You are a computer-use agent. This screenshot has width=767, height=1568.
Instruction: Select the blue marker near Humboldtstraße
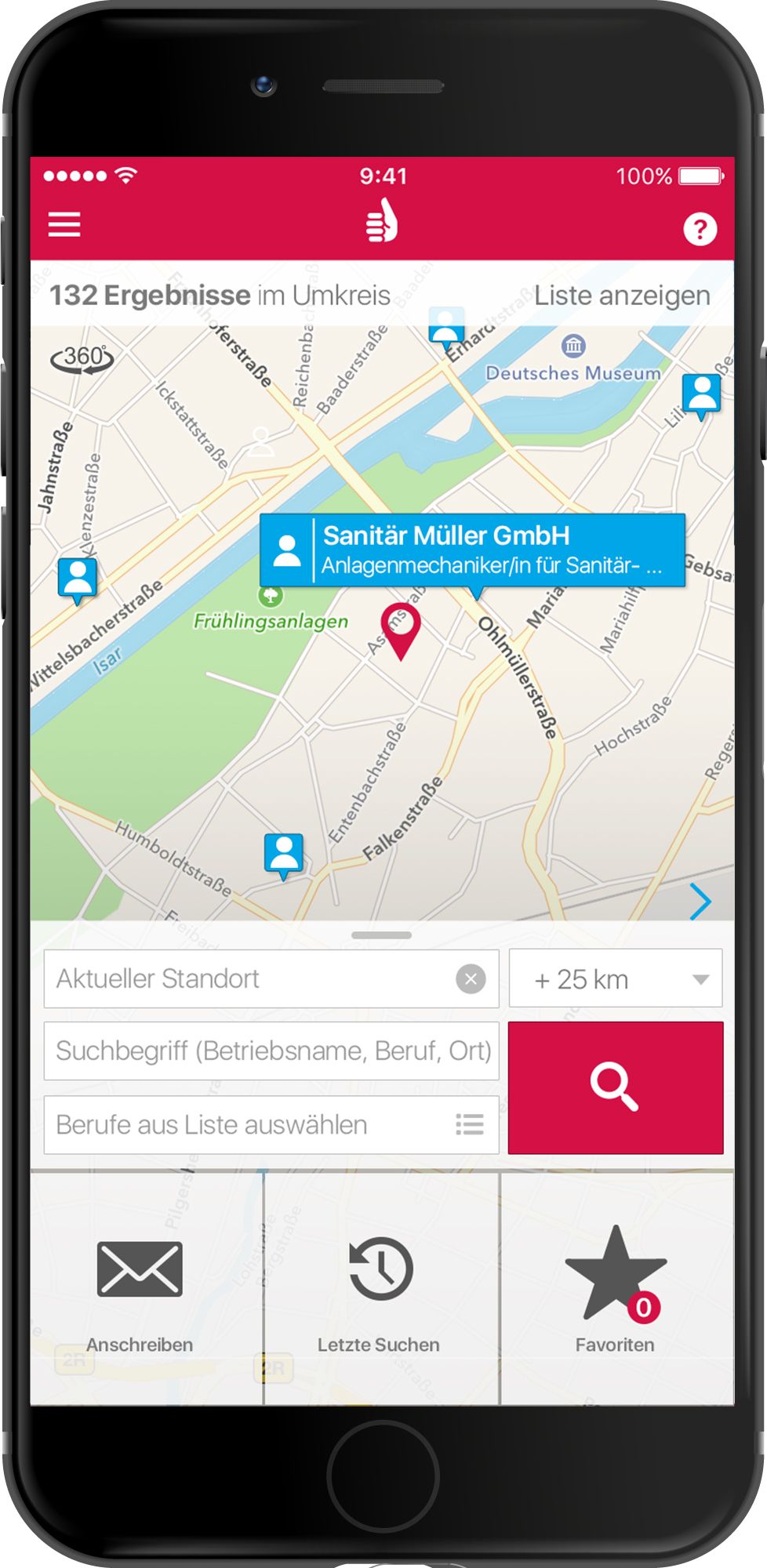[283, 854]
